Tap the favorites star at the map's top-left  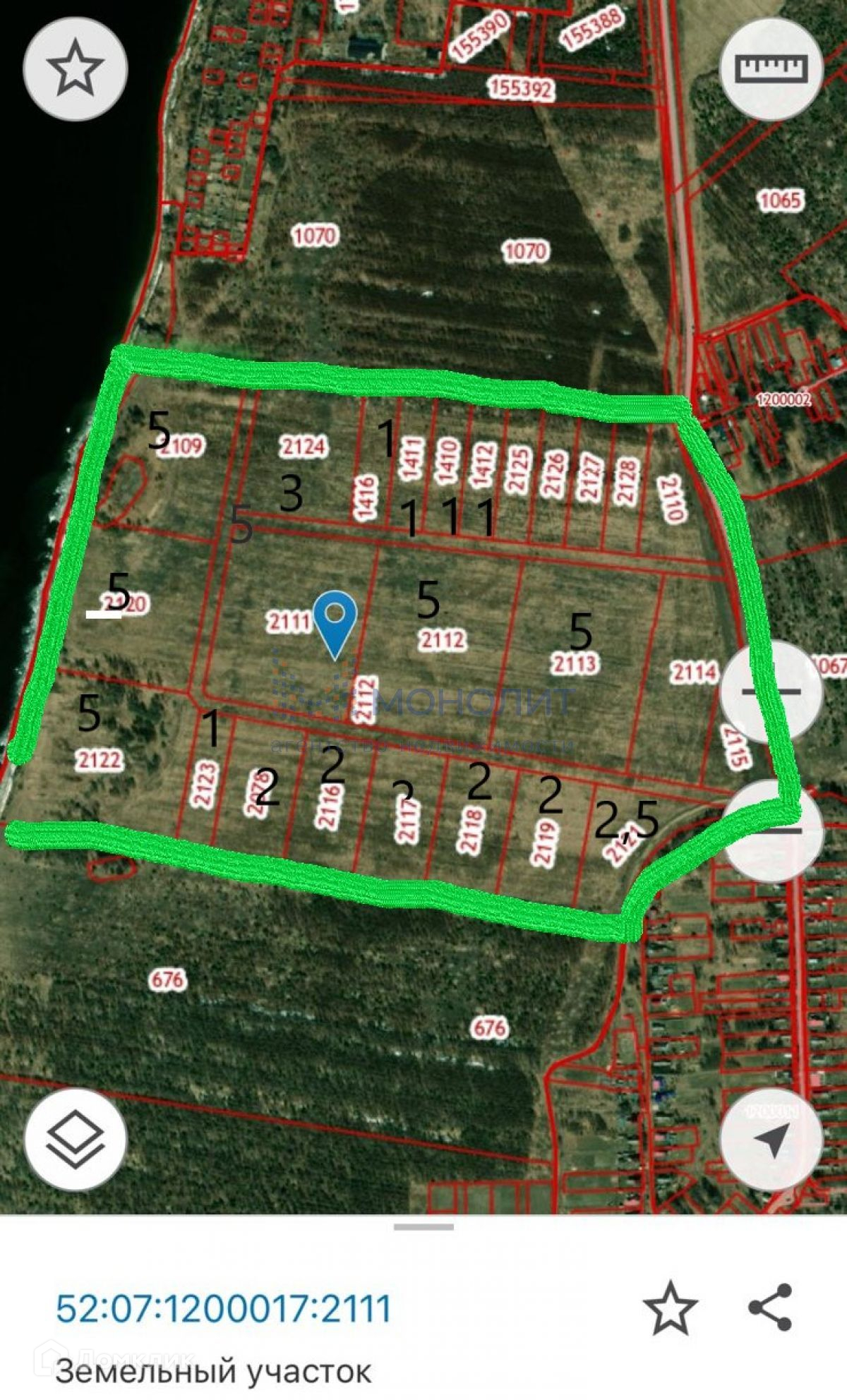click(x=75, y=68)
